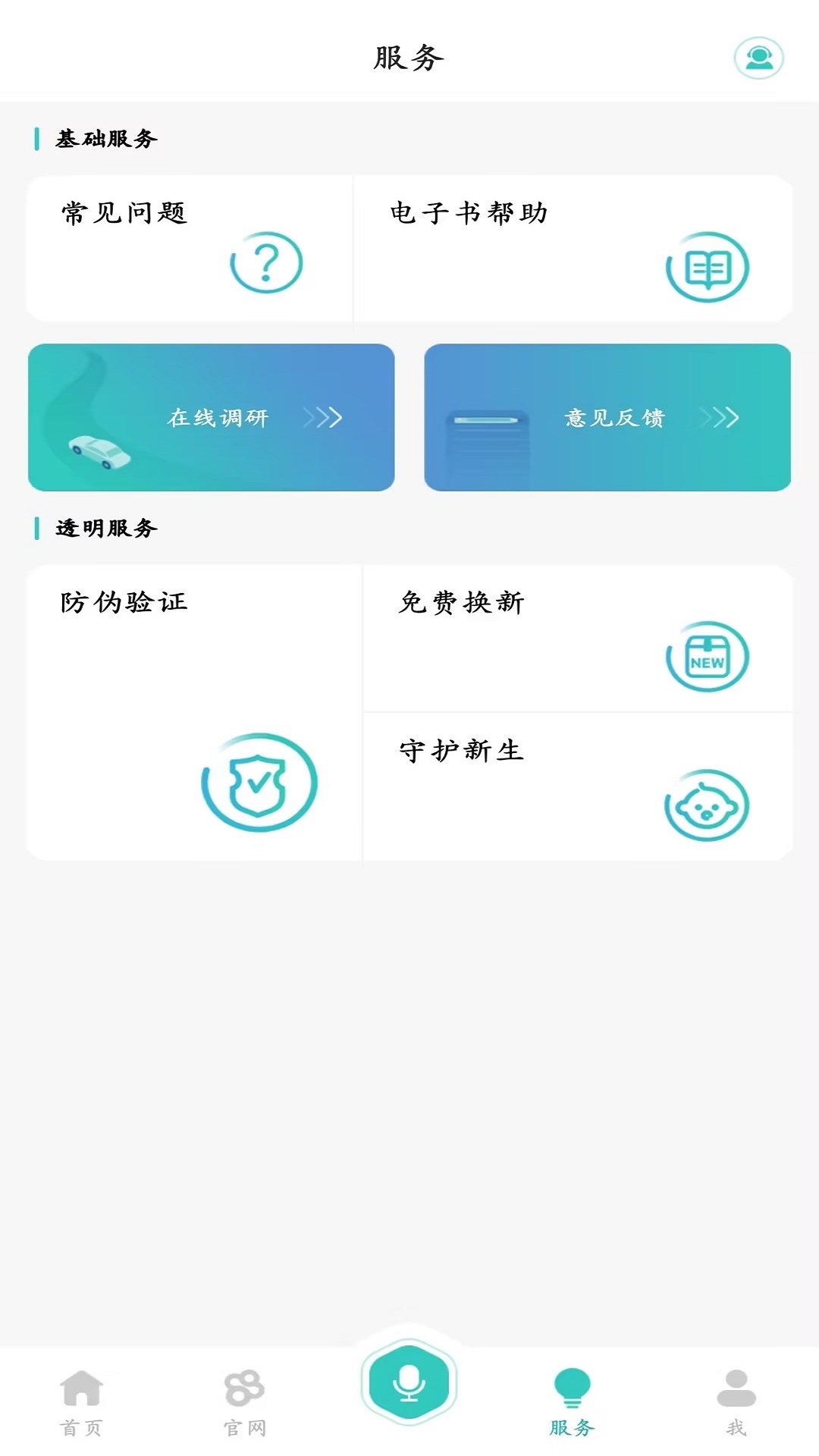The height and width of the screenshot is (1456, 819).
Task: Click the user avatar icon top right
Action: pyautogui.click(x=759, y=56)
